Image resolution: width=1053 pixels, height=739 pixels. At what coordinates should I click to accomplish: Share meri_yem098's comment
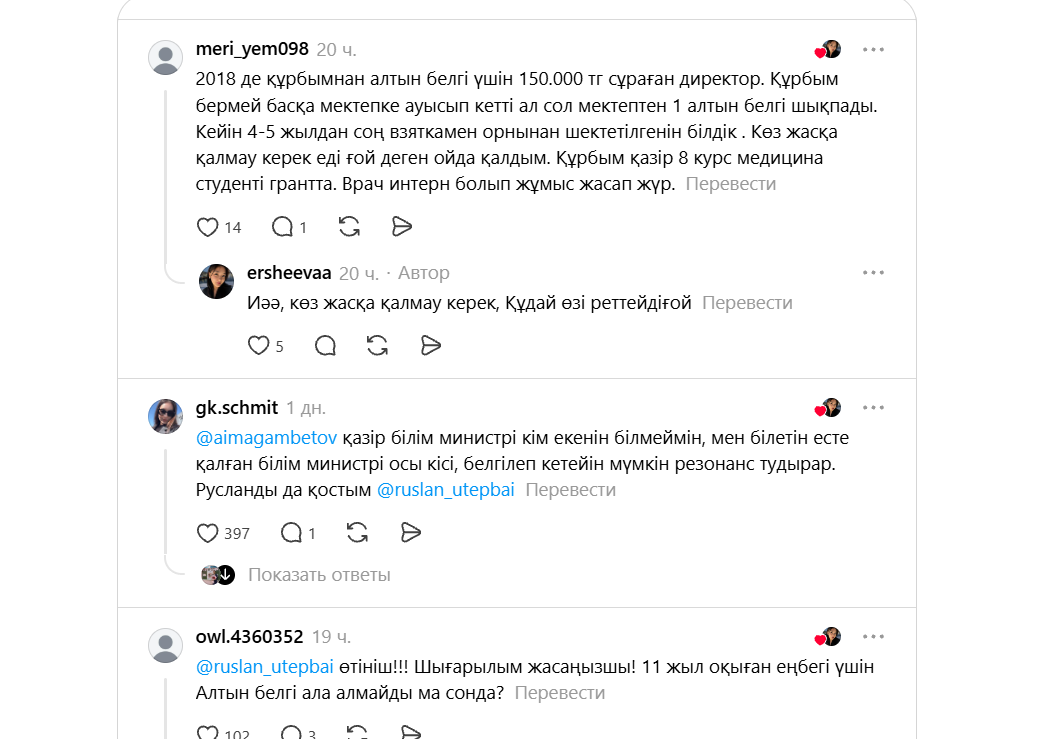[402, 227]
